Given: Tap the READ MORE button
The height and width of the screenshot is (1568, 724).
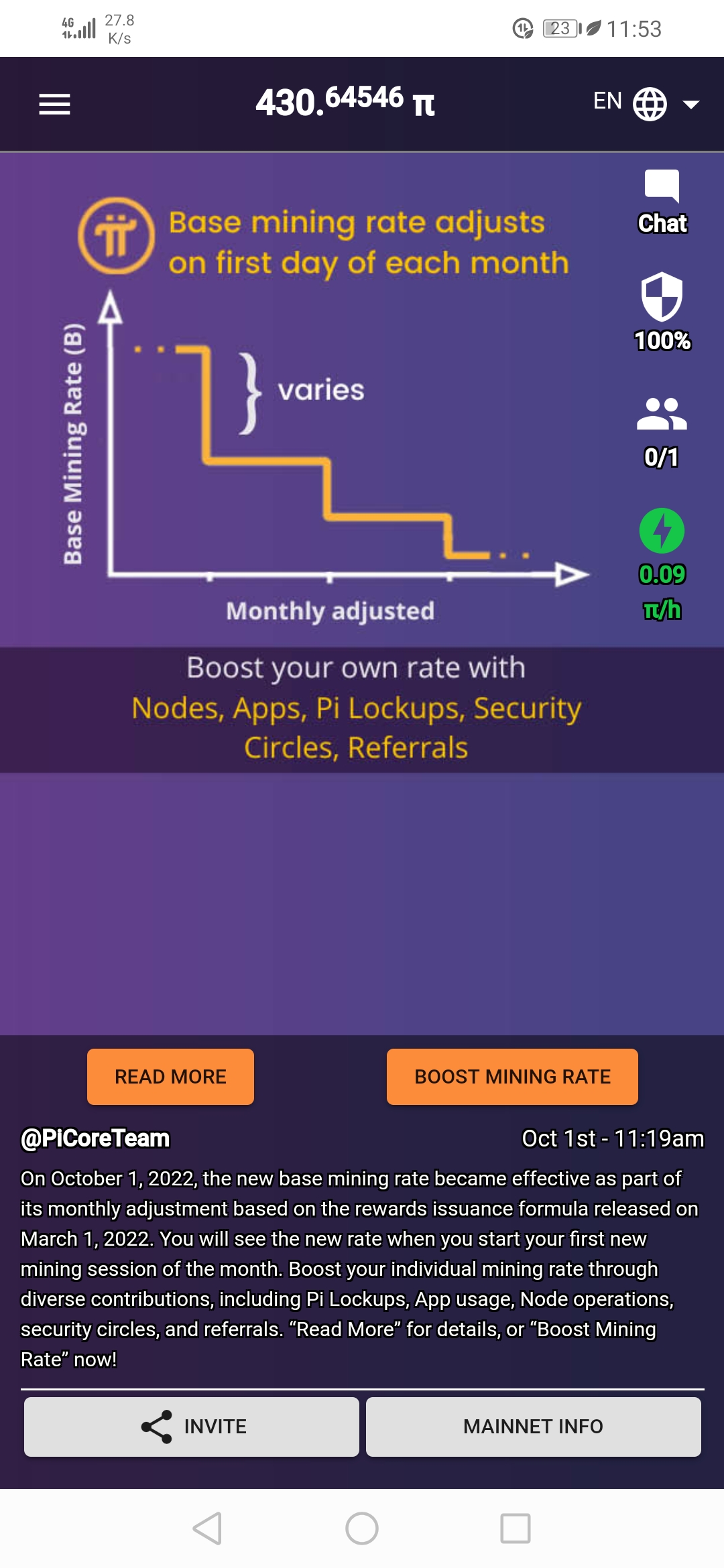Looking at the screenshot, I should click(x=170, y=1076).
